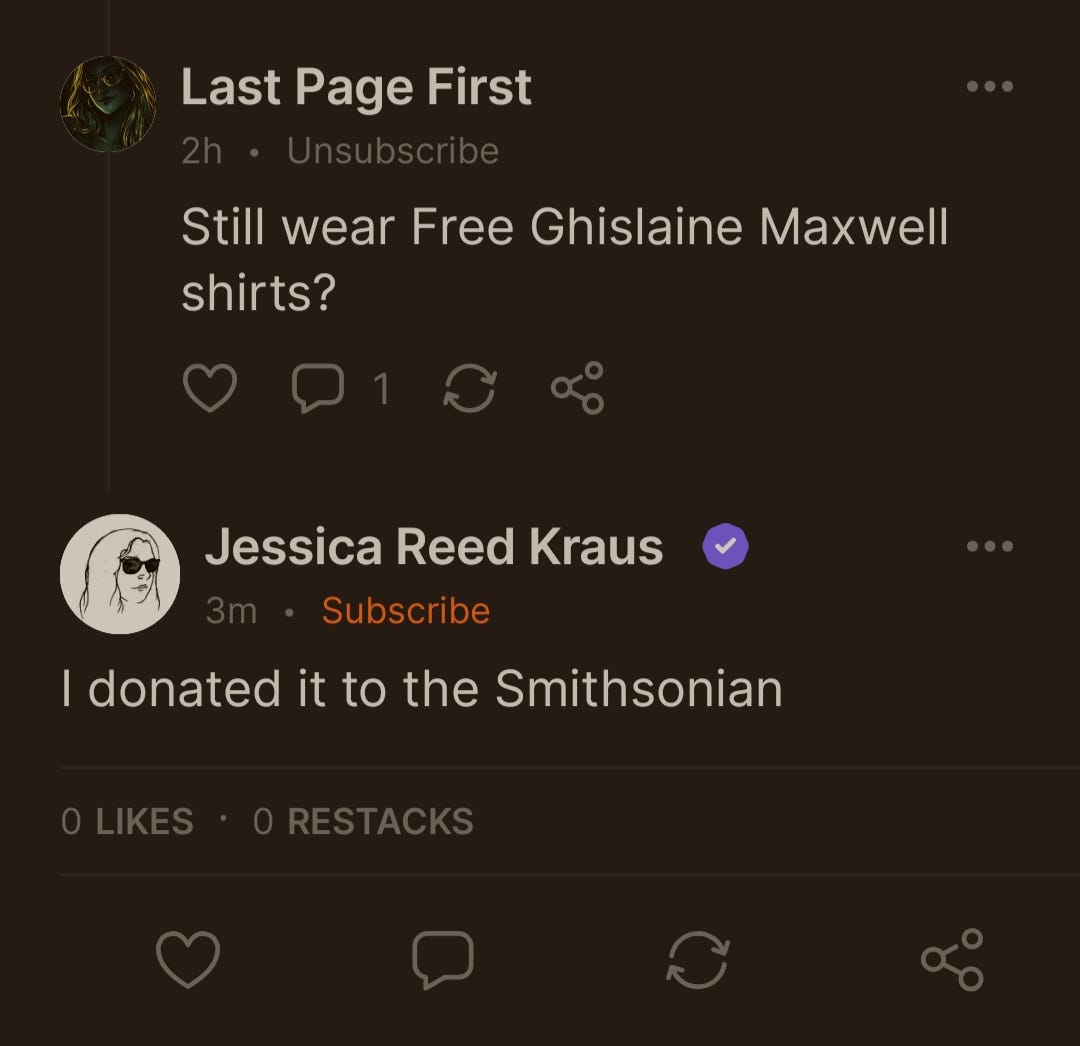
Task: Like Last Page First's note
Action: click(x=210, y=389)
